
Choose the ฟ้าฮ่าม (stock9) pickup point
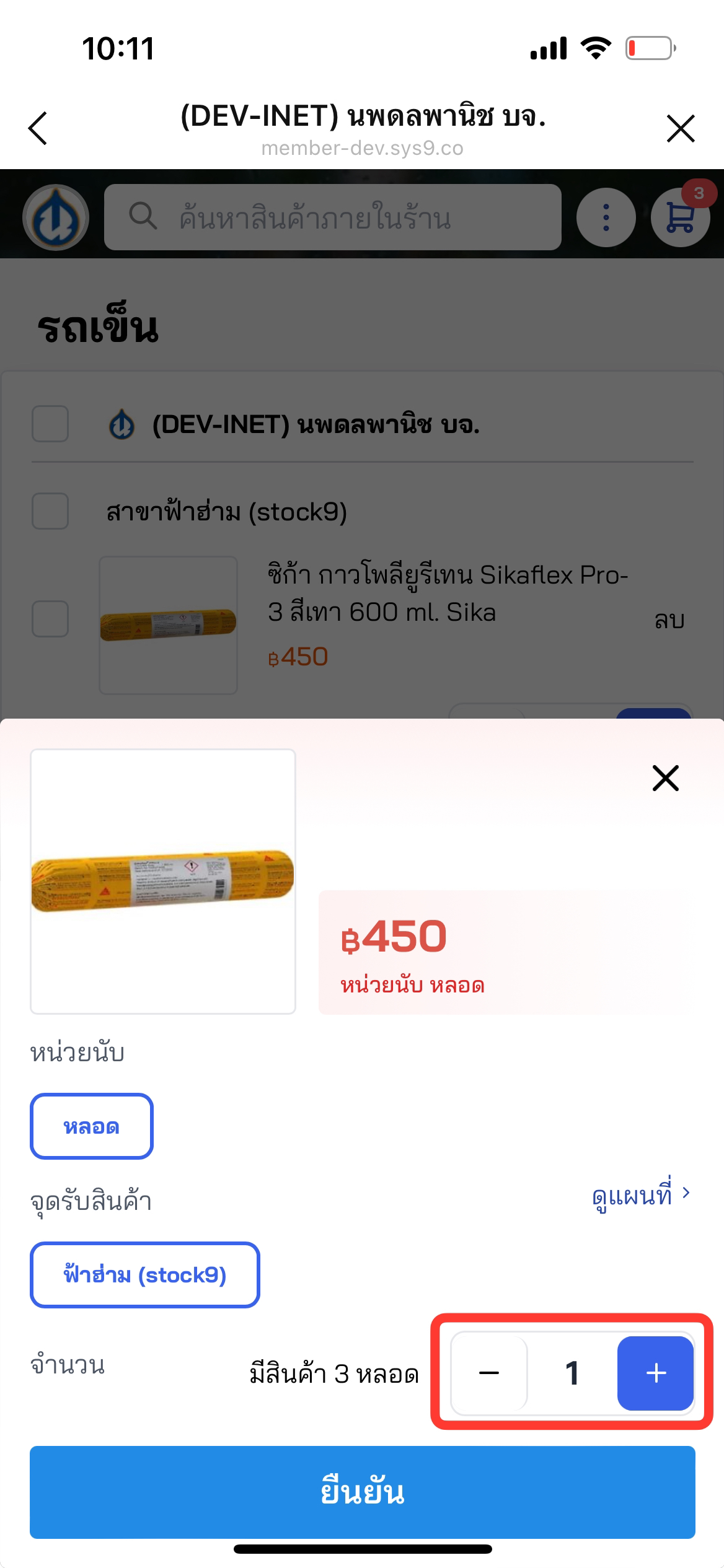pyautogui.click(x=144, y=1274)
